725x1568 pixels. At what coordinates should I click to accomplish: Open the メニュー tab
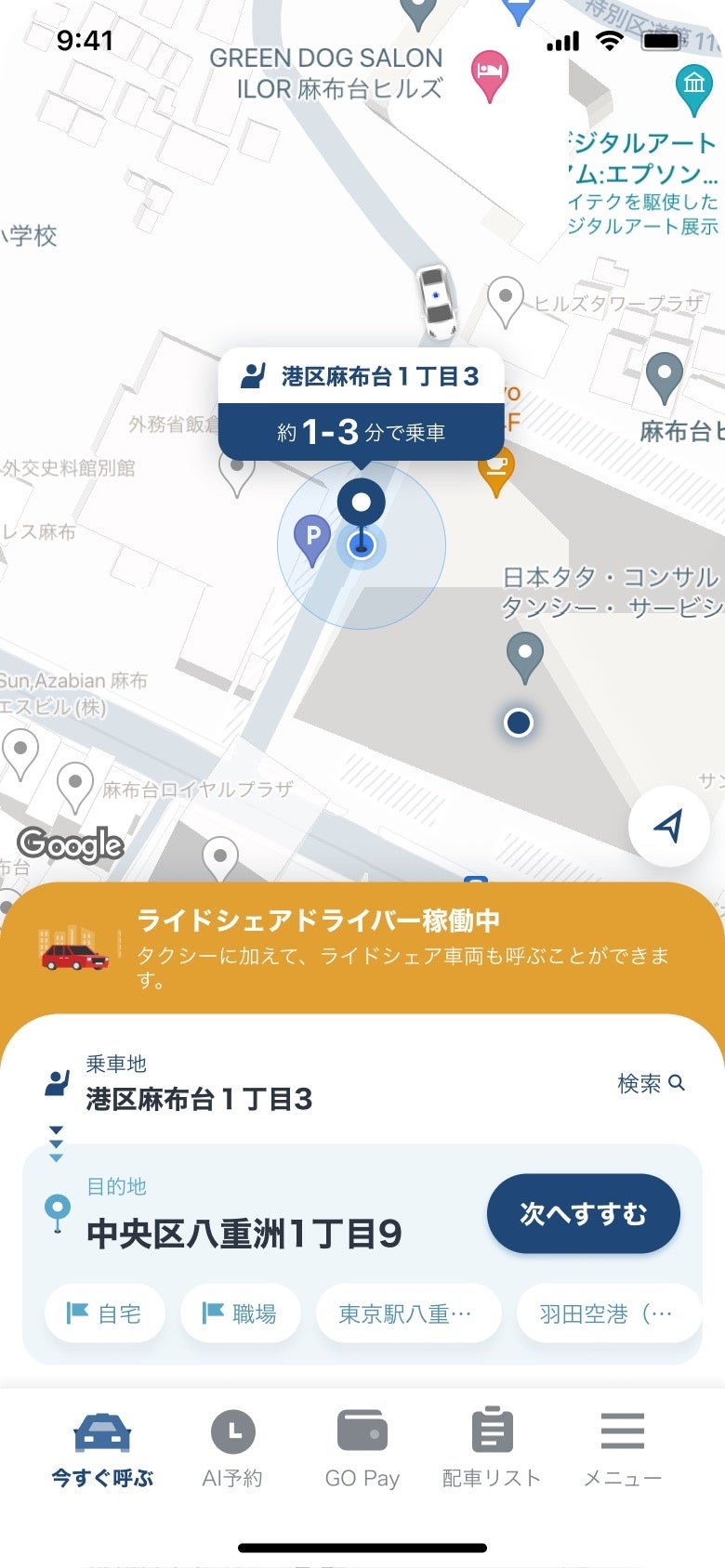pos(622,1449)
